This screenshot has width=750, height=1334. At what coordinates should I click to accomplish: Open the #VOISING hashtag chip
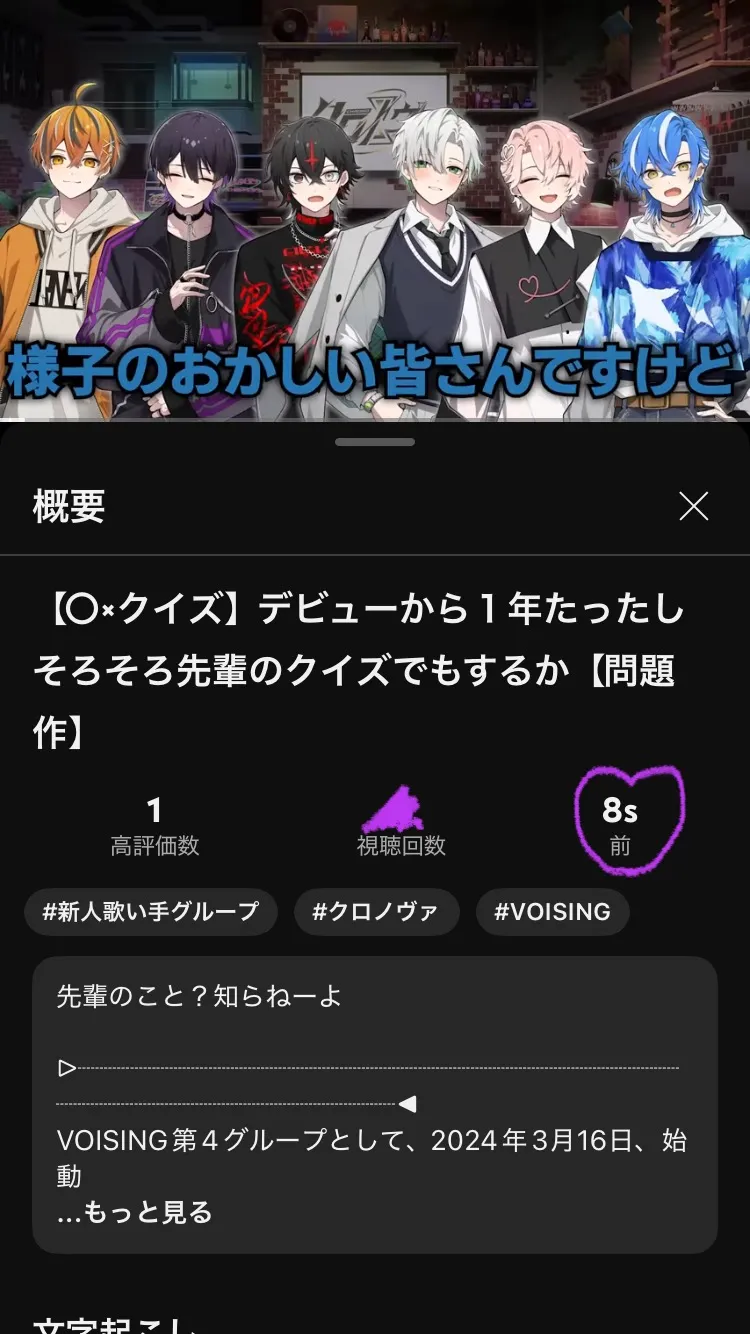click(552, 912)
